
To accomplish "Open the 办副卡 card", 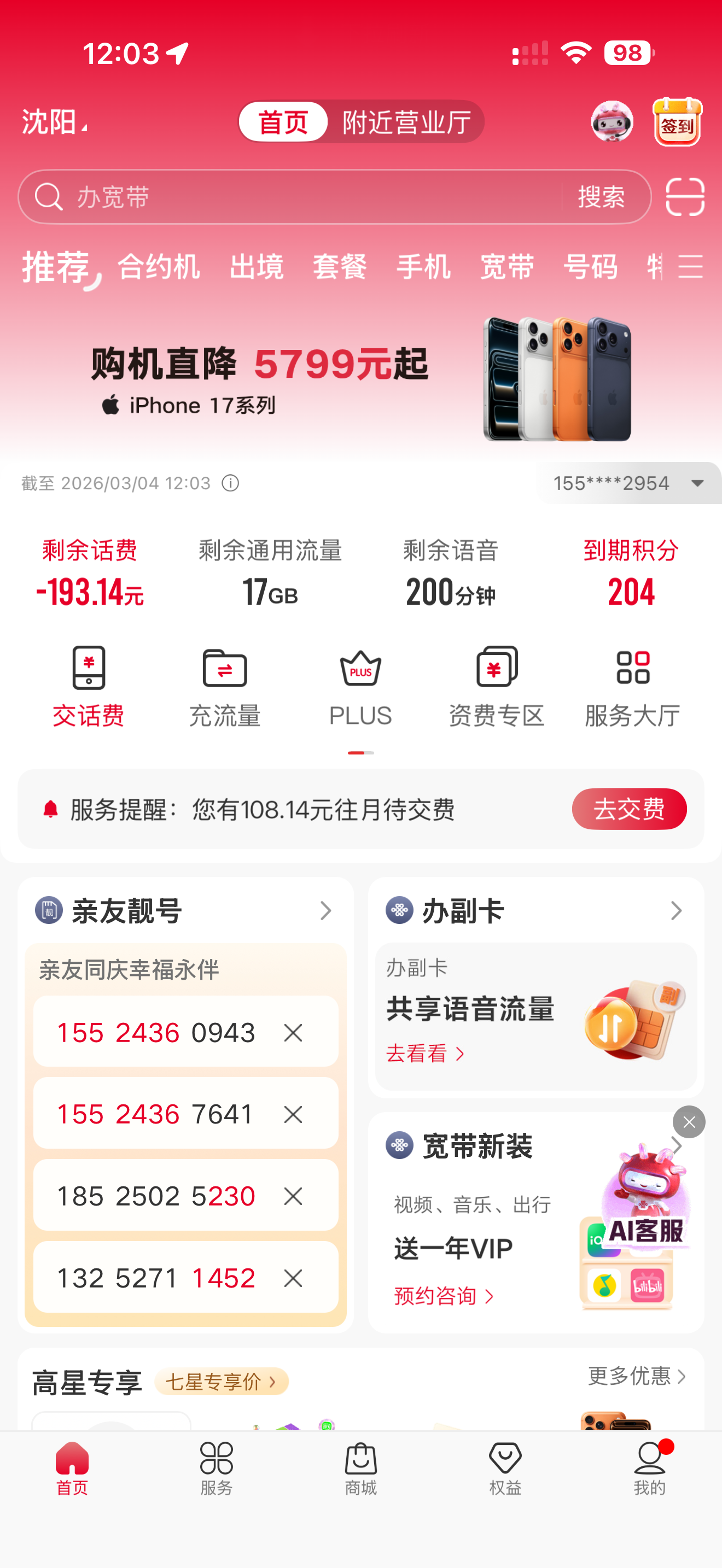I will point(535,911).
